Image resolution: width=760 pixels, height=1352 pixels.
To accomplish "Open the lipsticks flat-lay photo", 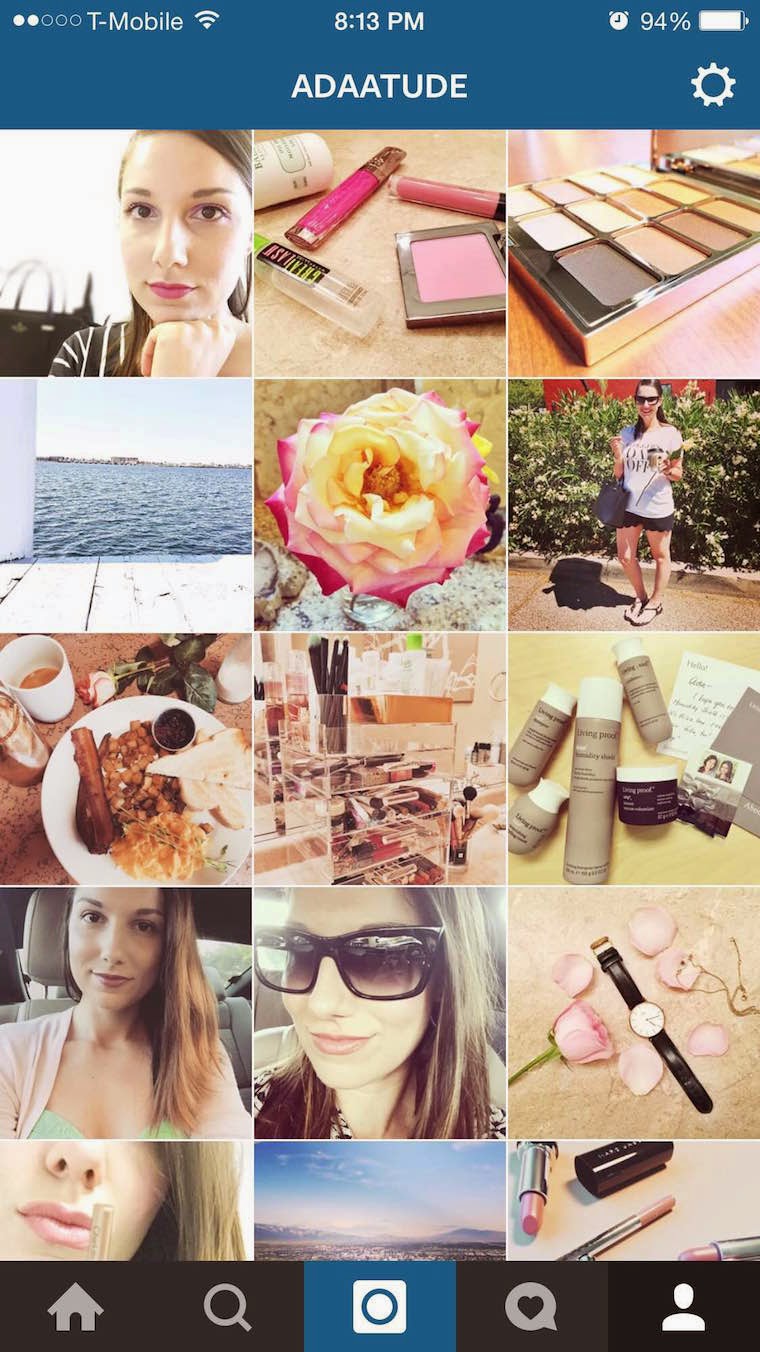I will point(634,1200).
